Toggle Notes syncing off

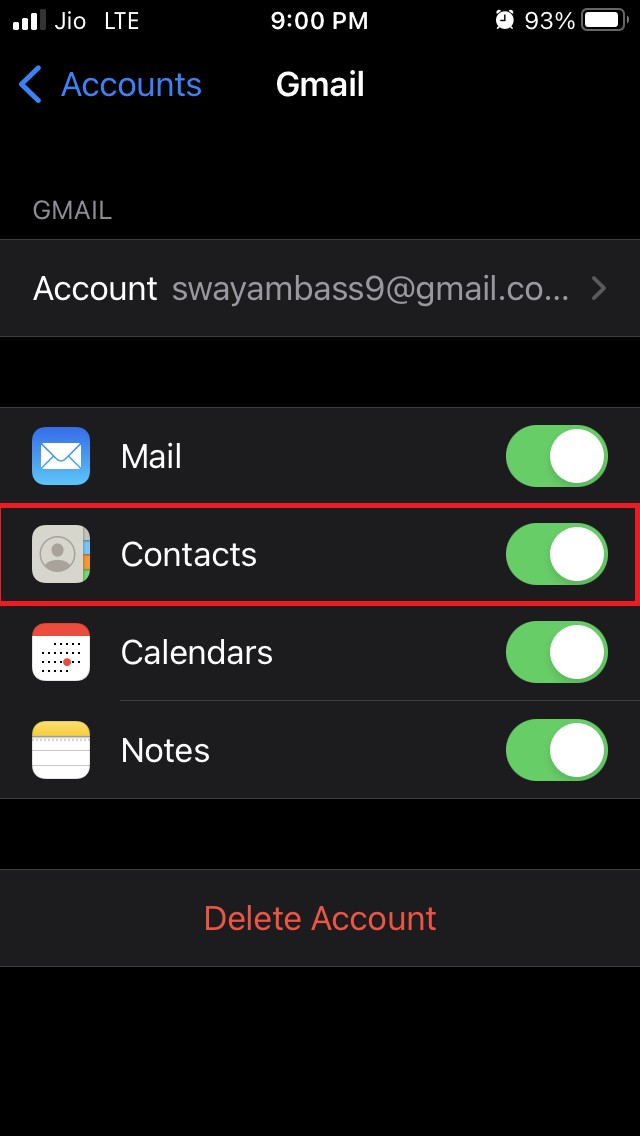pyautogui.click(x=556, y=750)
